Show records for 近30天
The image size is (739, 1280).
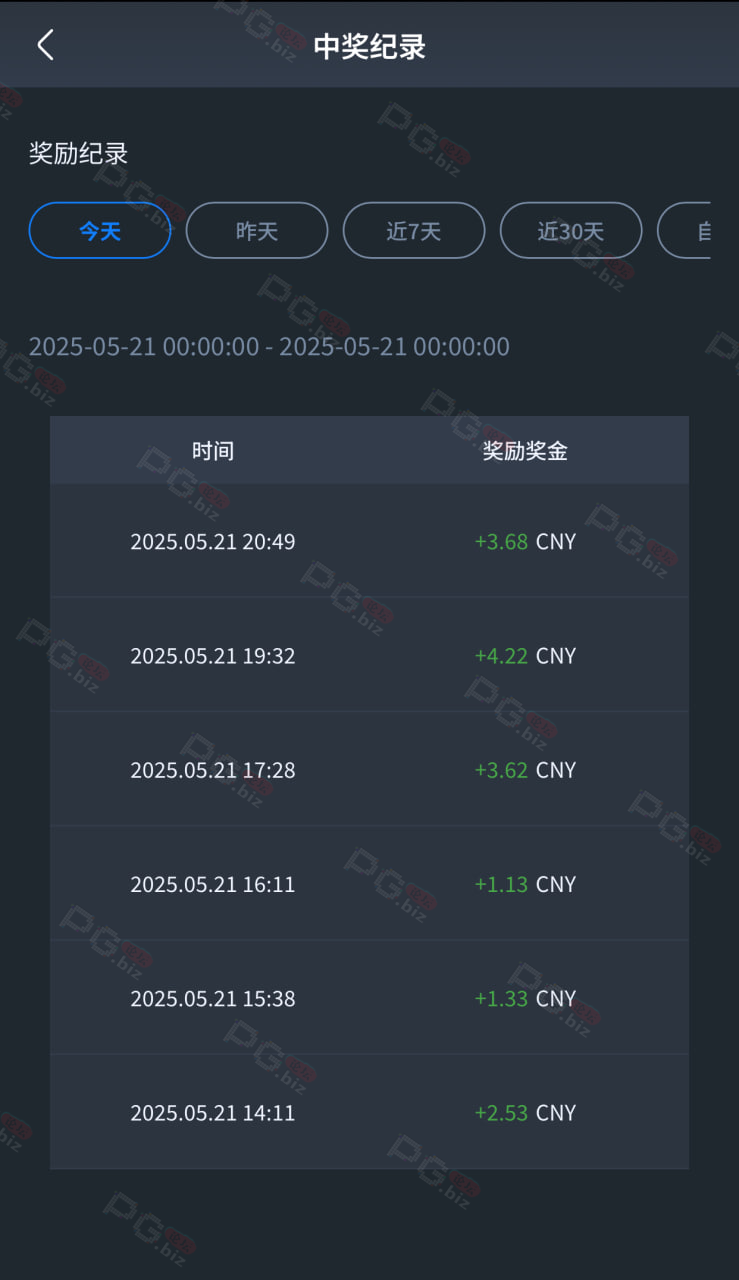[x=571, y=231]
